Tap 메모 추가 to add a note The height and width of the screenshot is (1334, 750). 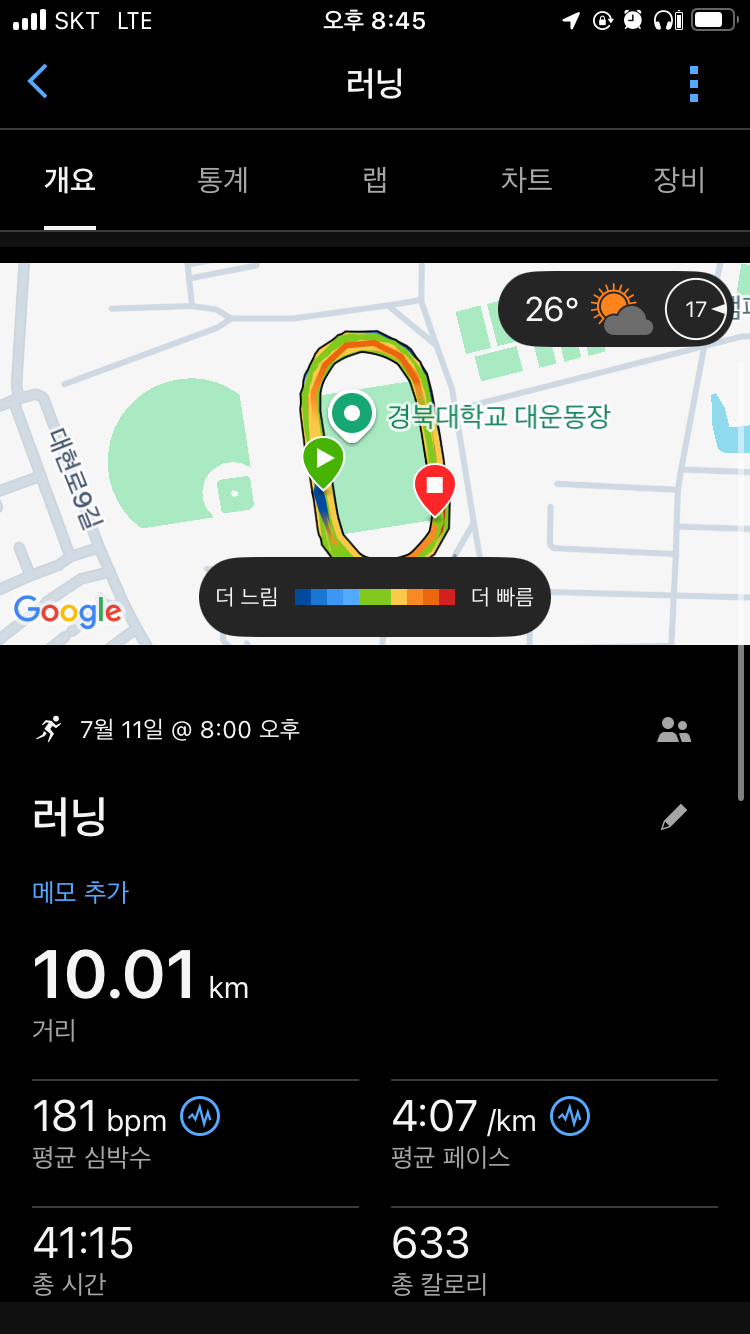point(80,891)
